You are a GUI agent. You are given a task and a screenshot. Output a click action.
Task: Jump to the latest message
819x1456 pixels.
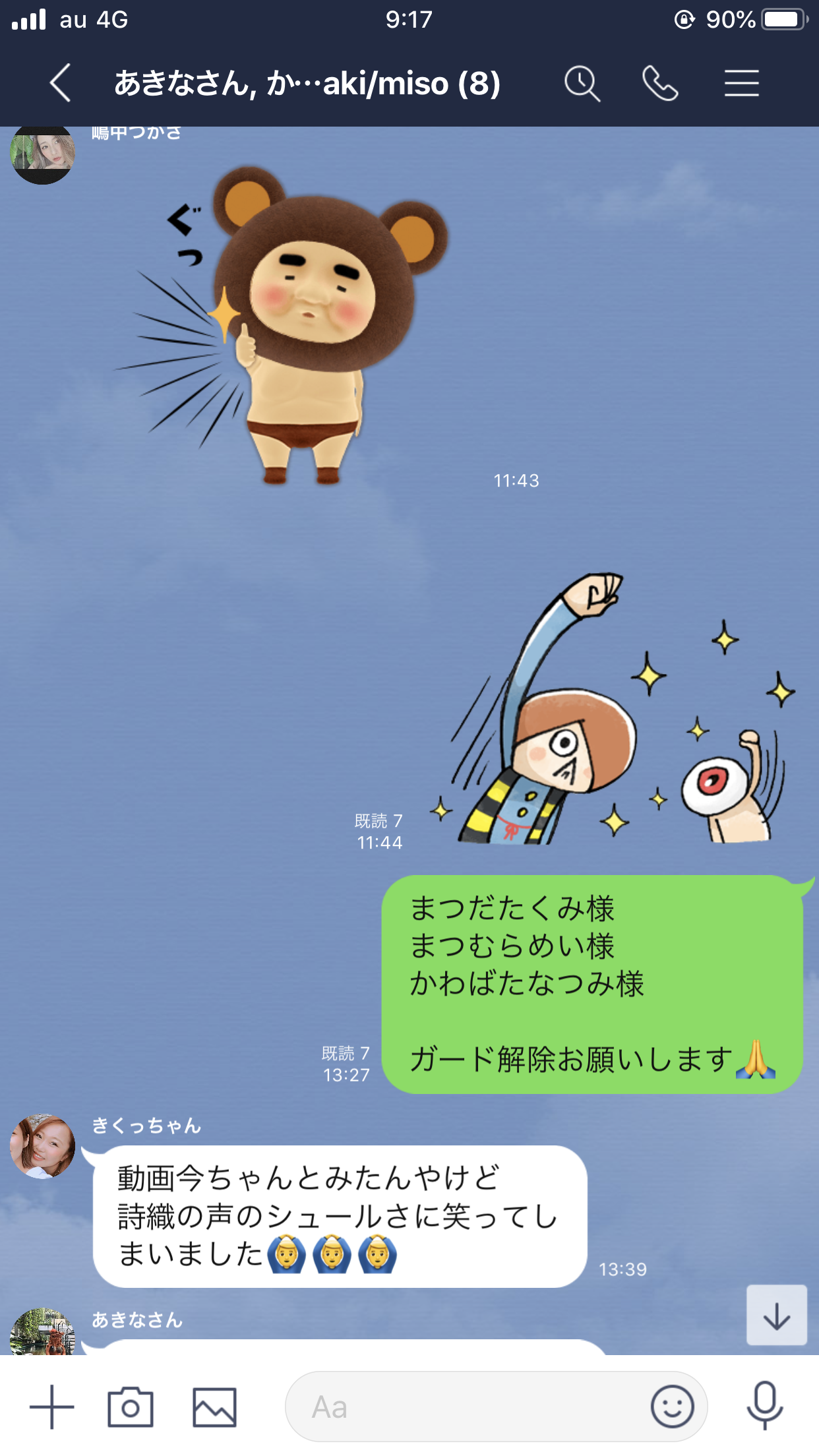[x=776, y=1316]
